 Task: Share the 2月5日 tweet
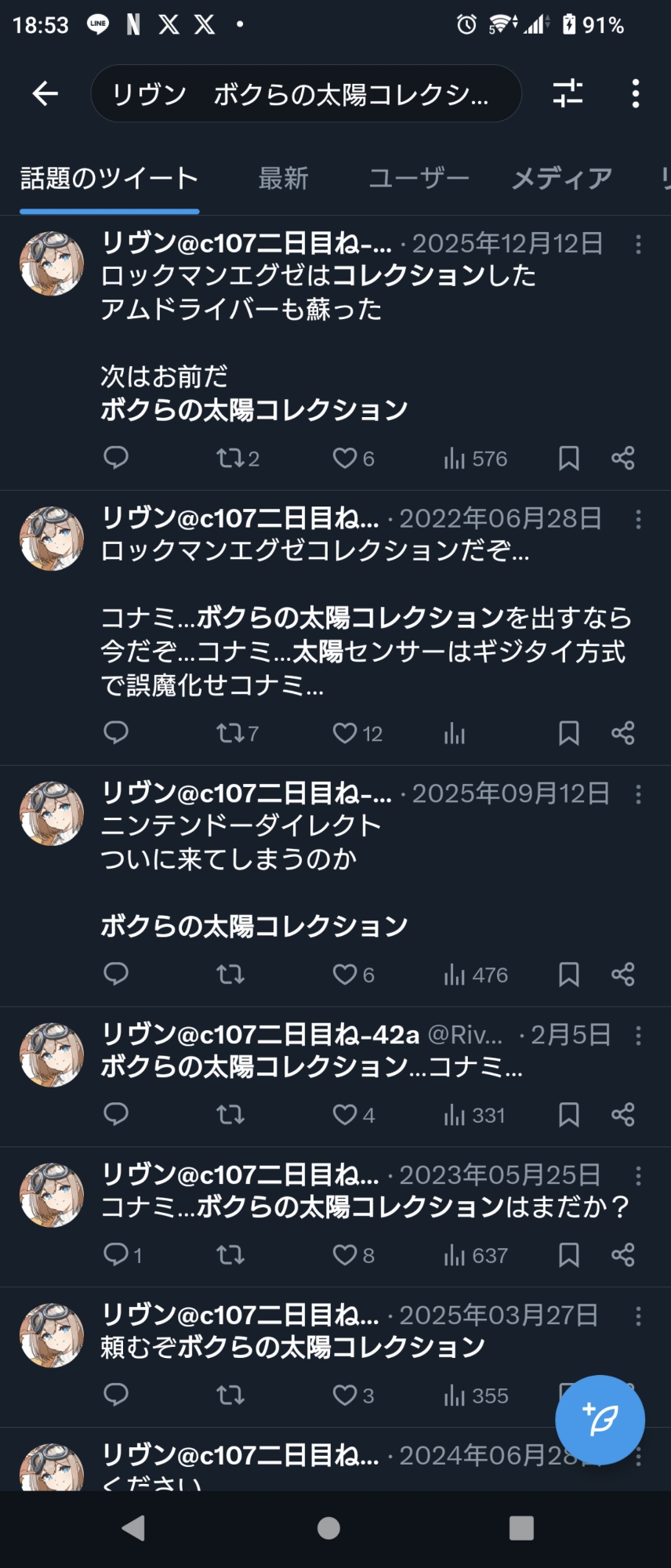click(622, 1114)
